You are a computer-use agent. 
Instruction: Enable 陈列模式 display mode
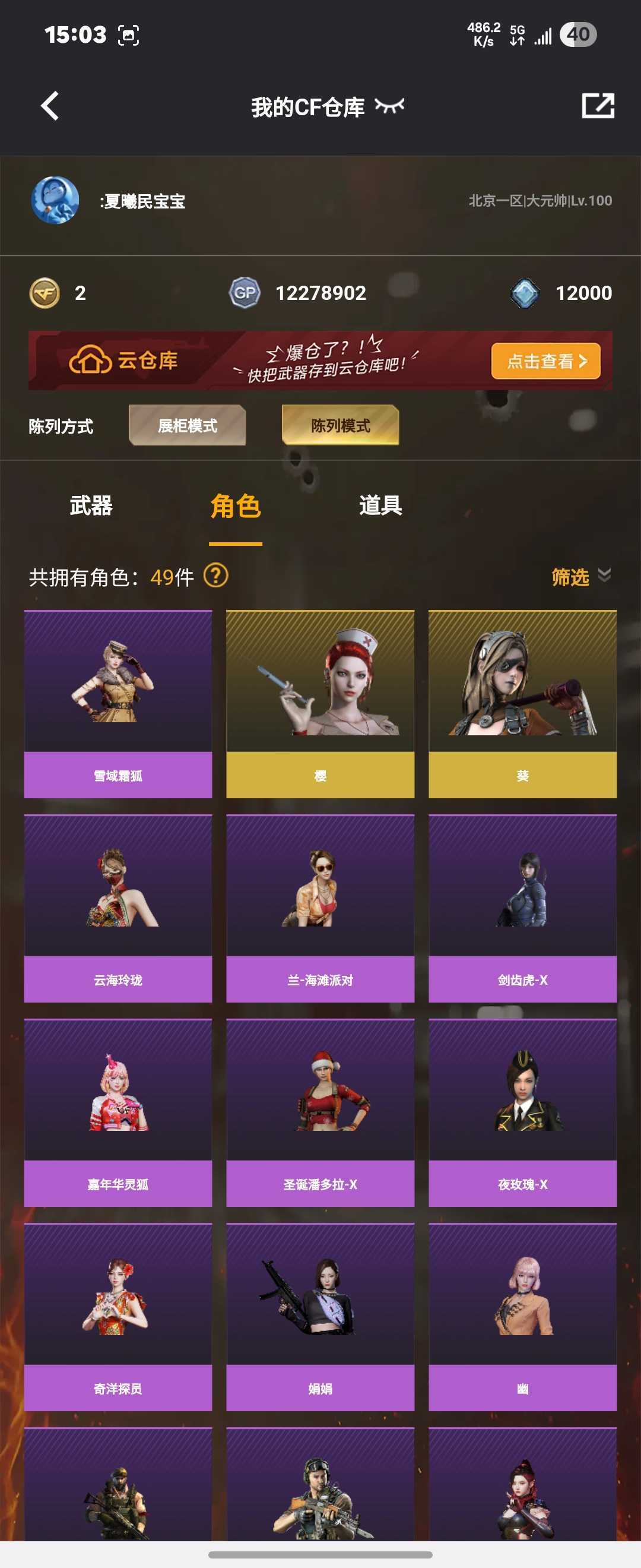341,426
